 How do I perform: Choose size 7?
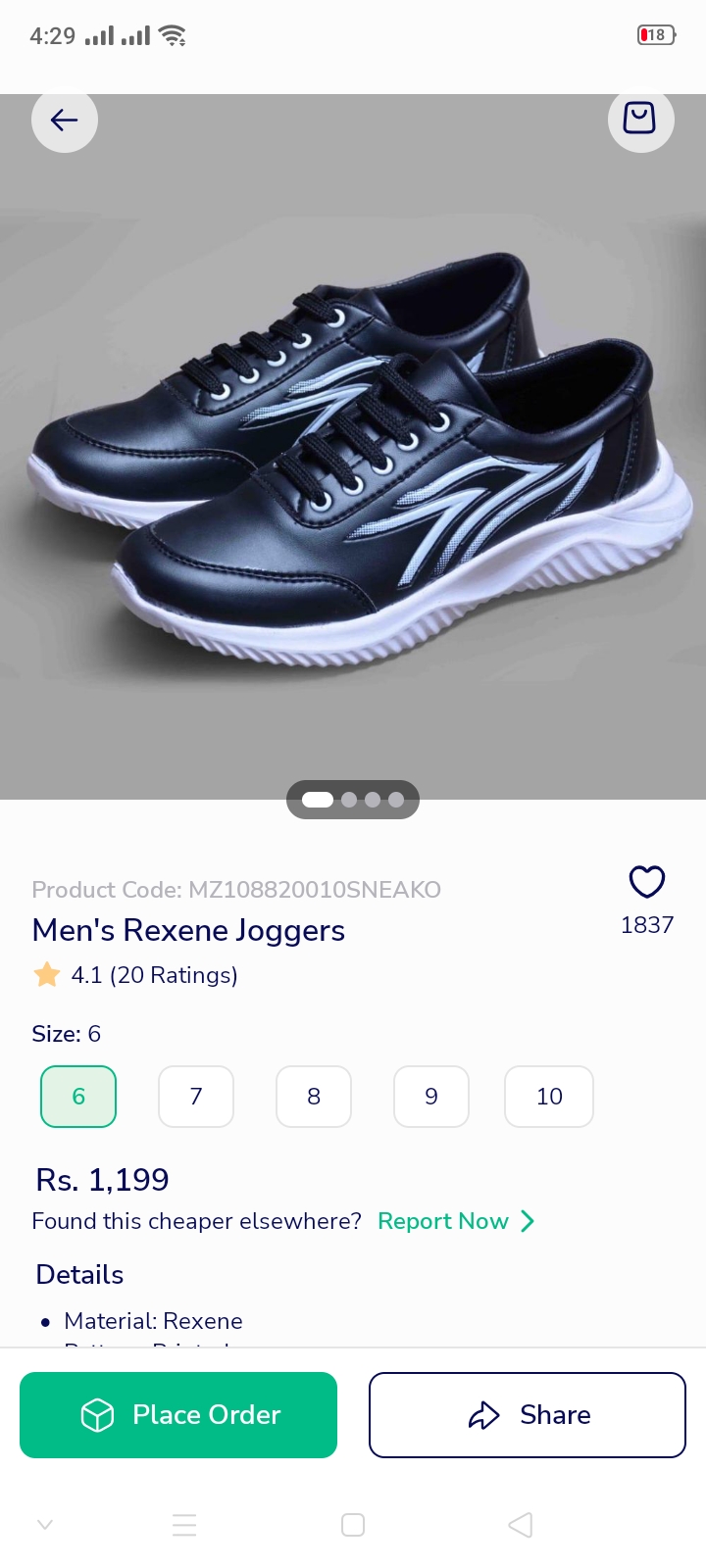pos(196,1097)
